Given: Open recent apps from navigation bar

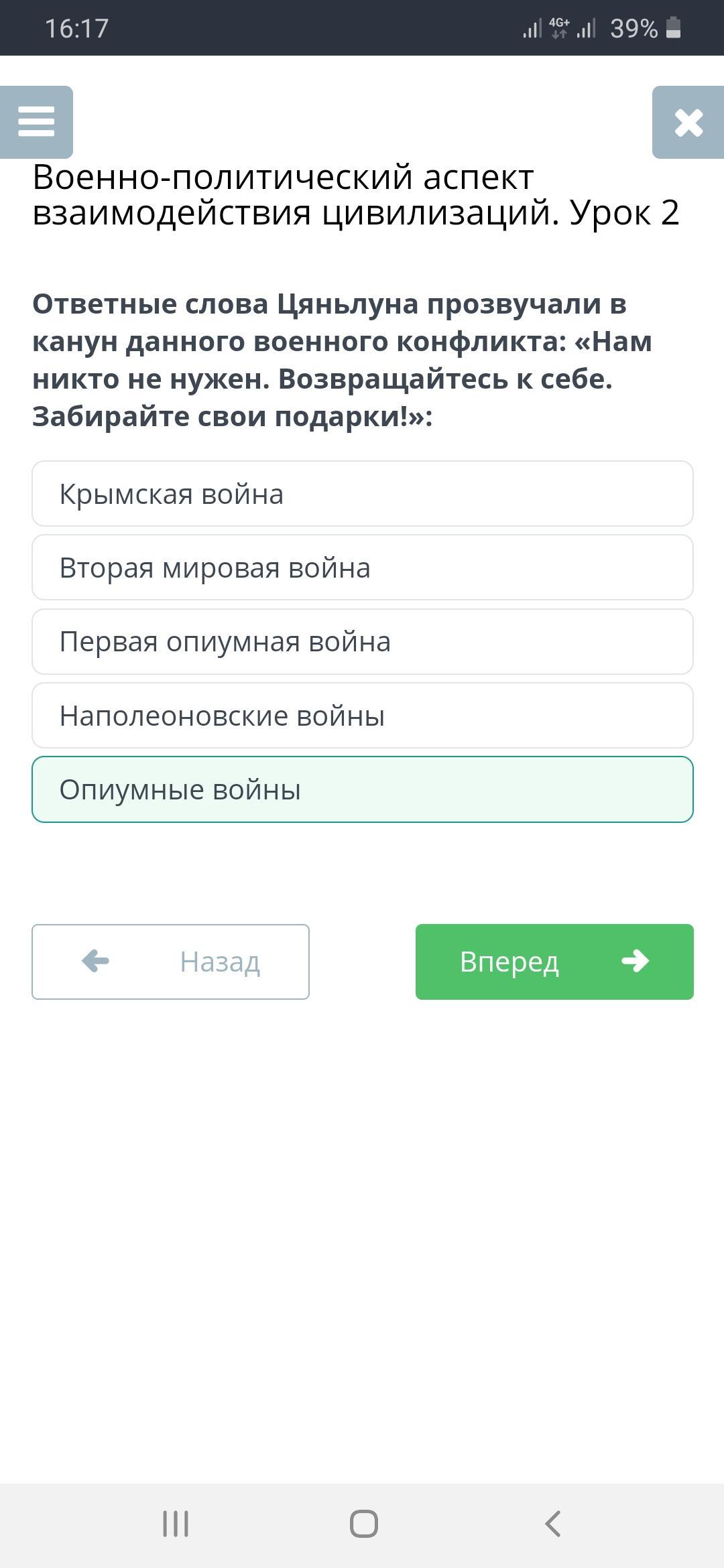Looking at the screenshot, I should coord(176,1524).
